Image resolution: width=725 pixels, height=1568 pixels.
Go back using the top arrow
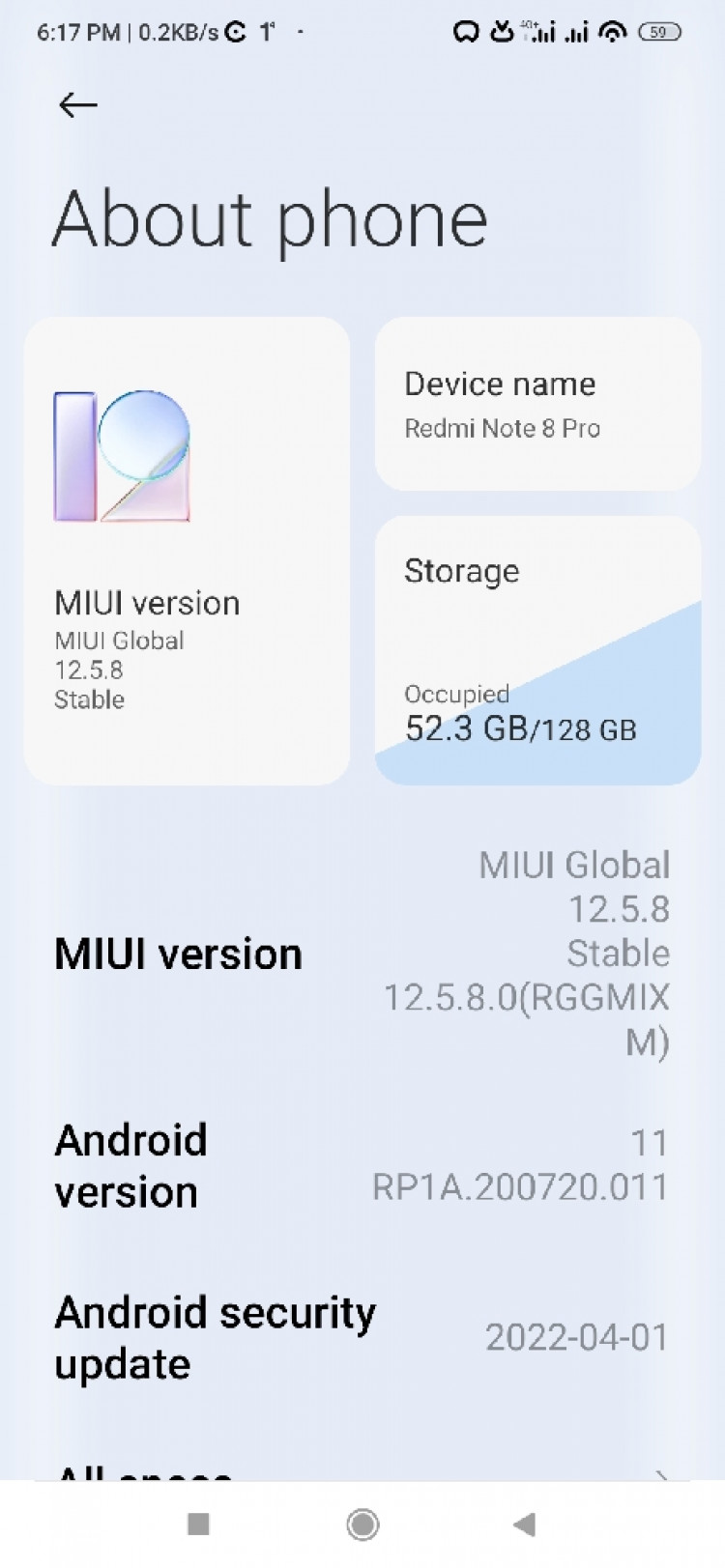click(x=77, y=104)
